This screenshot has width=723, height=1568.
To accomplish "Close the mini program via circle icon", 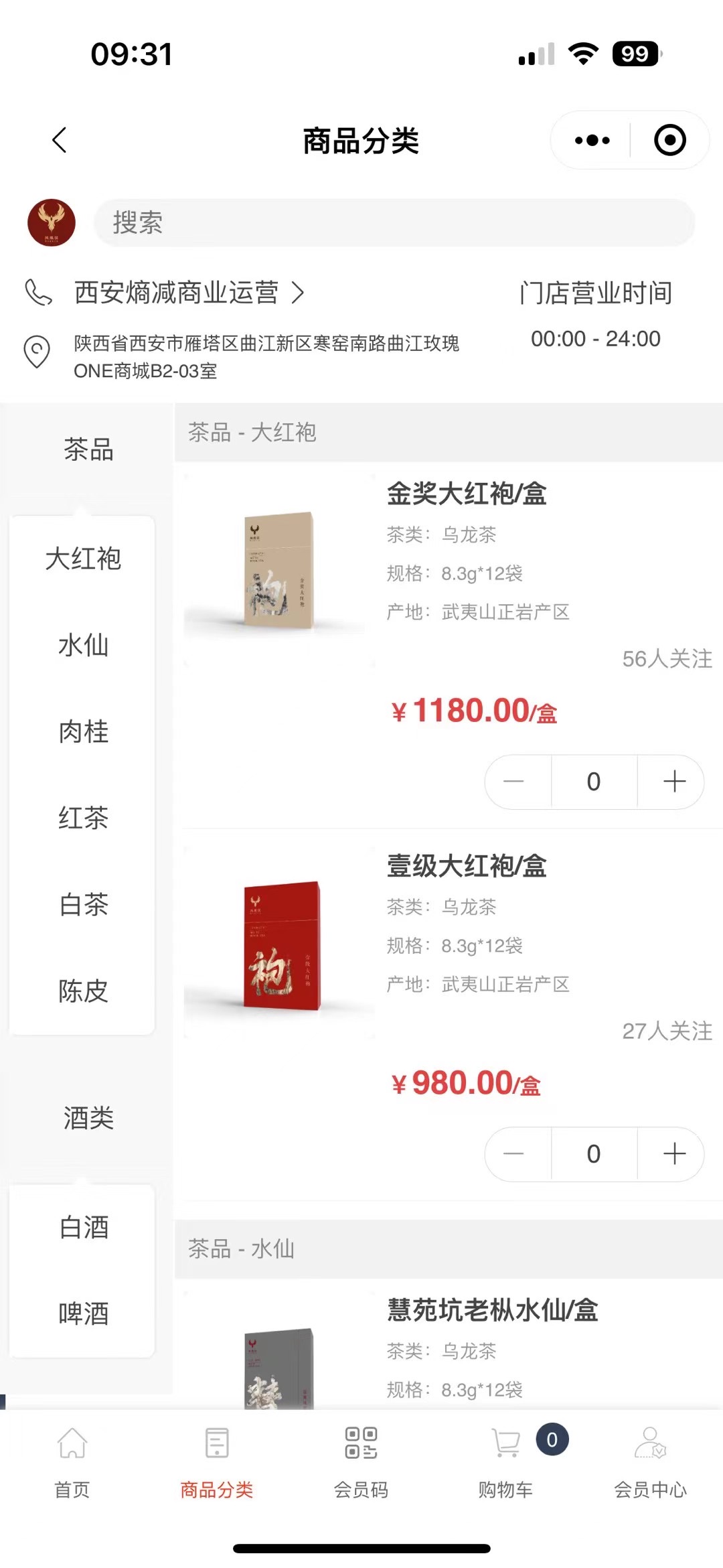I will tap(669, 140).
